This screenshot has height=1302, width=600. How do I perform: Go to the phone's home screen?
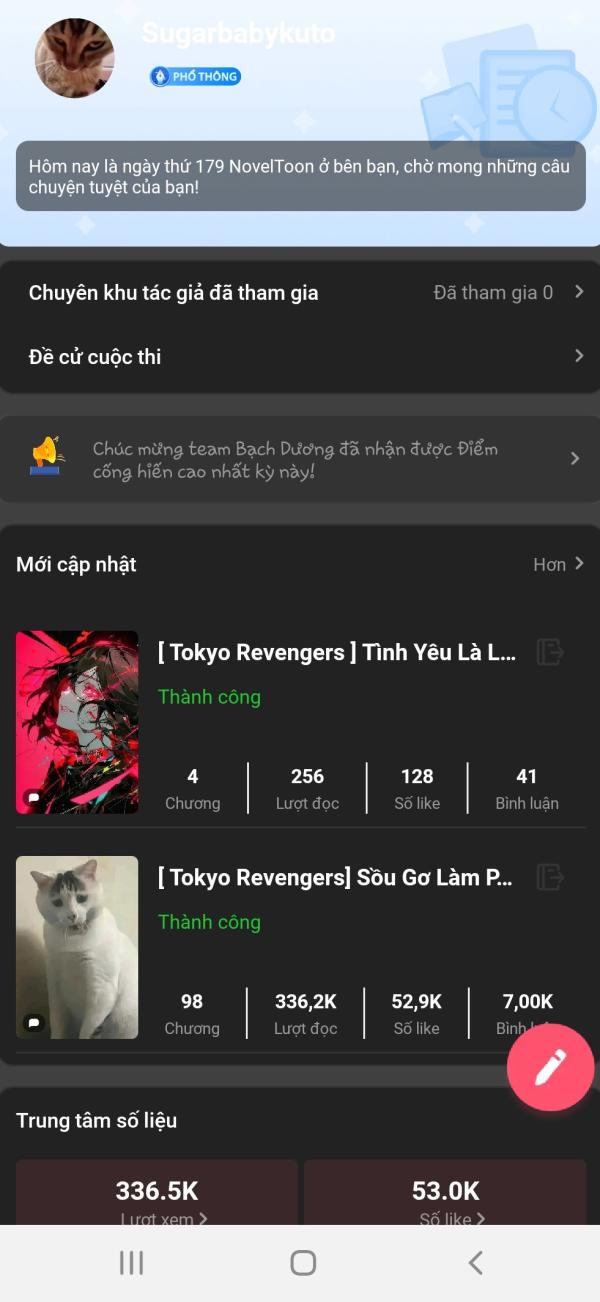(303, 1263)
